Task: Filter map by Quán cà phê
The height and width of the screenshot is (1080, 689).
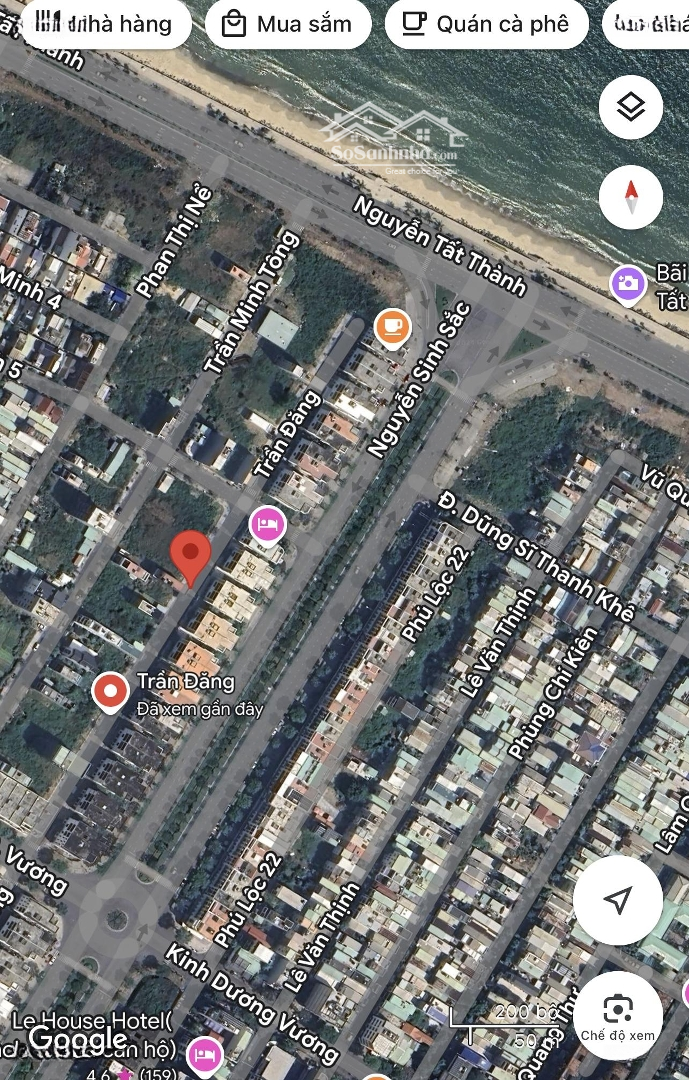Action: pos(486,24)
